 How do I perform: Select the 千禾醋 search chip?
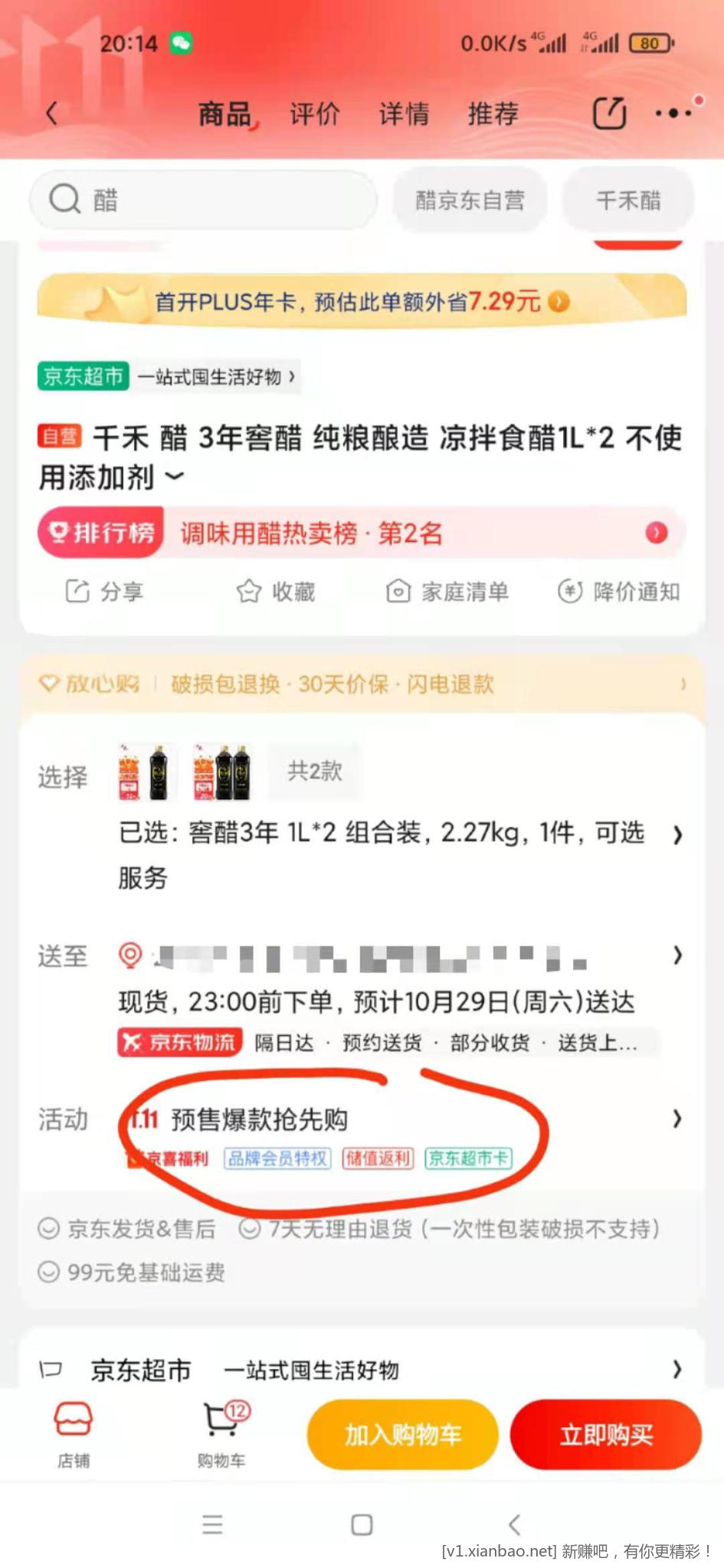[628, 200]
